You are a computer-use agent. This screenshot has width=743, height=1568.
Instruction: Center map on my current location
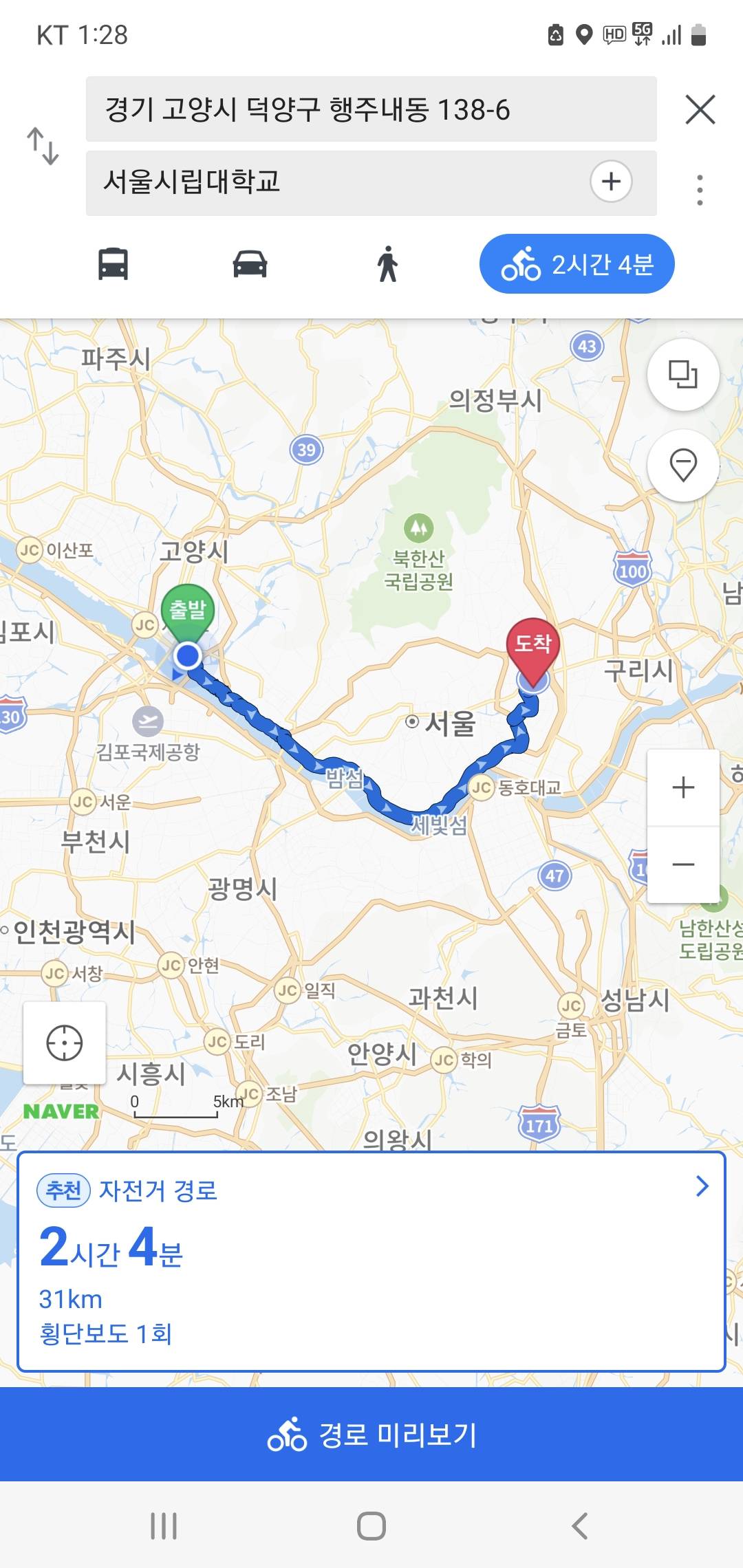click(x=65, y=1043)
